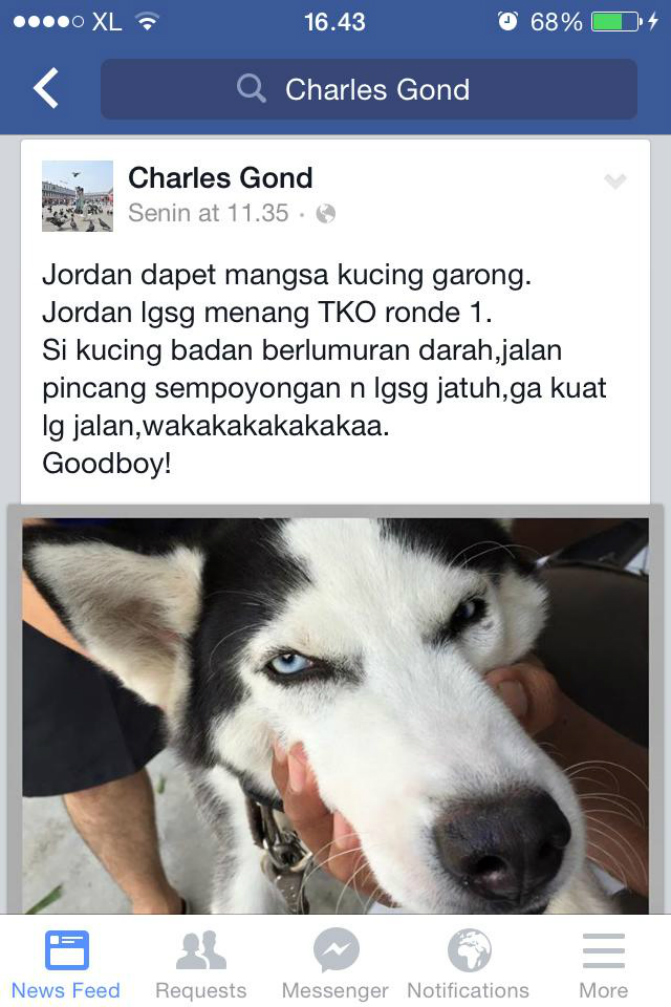Expand the post options chevron
Viewport: 671px width, 1007px height.
[x=615, y=181]
